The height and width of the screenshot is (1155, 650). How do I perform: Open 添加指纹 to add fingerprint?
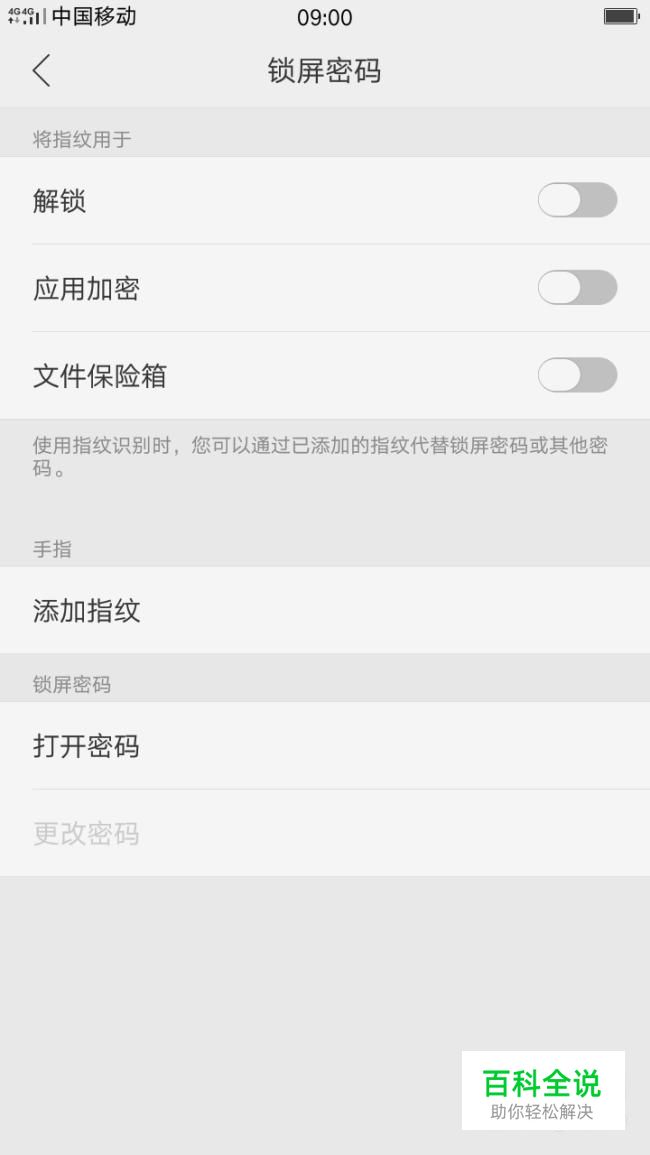[x=325, y=611]
